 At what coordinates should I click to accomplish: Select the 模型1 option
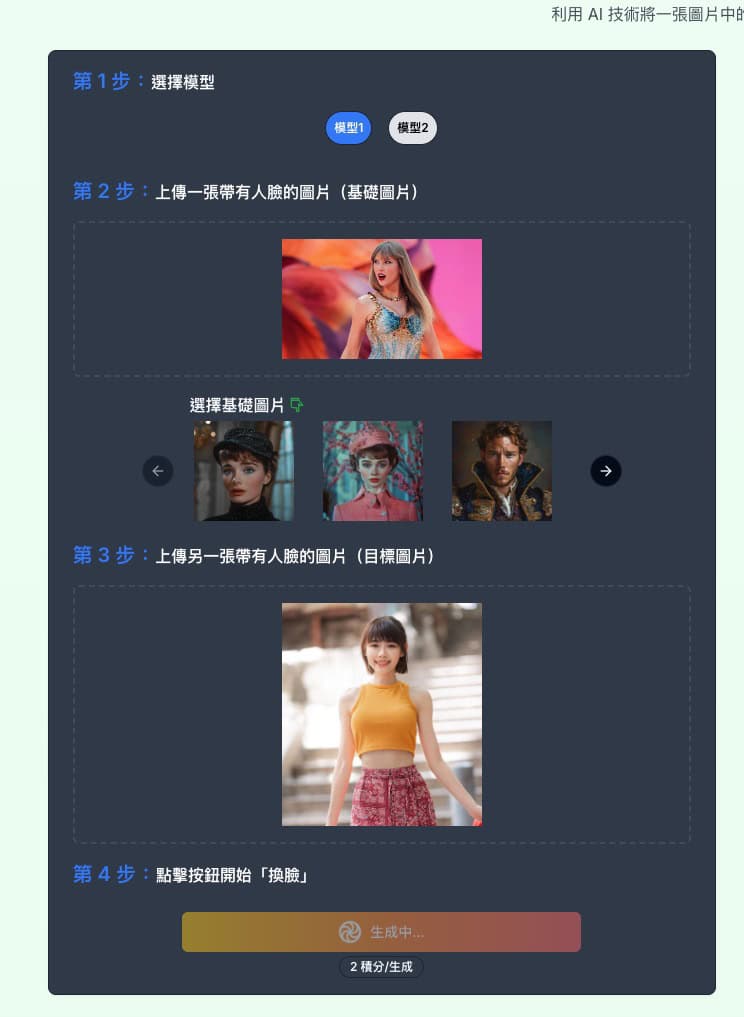[x=348, y=128]
